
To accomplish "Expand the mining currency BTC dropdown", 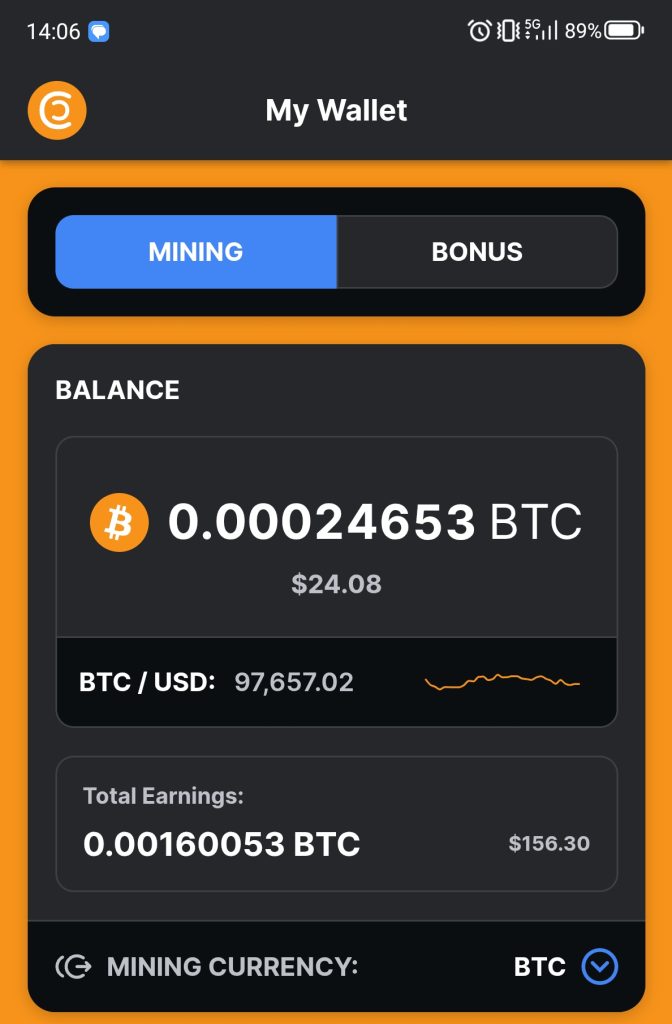I will pos(600,967).
